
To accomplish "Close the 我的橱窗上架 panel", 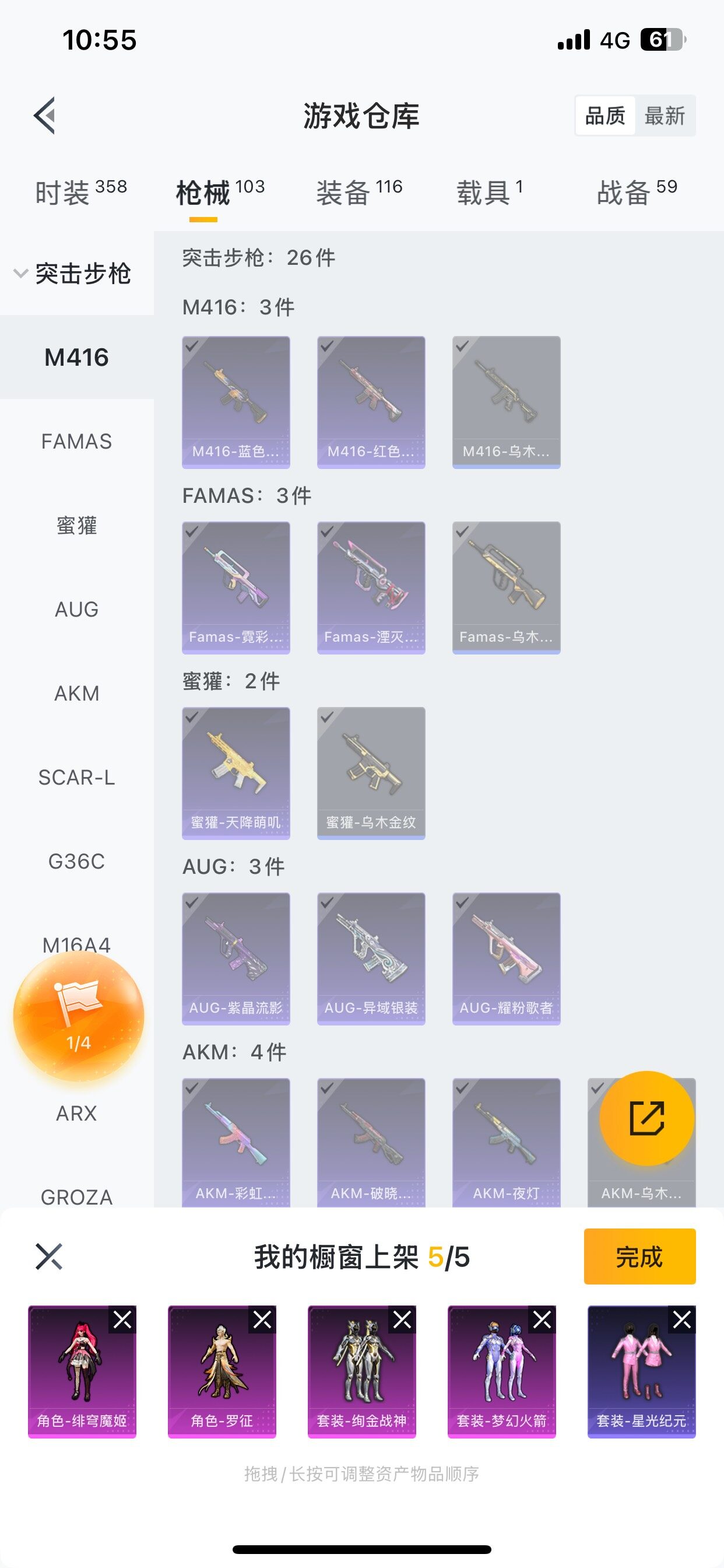I will click(50, 1256).
